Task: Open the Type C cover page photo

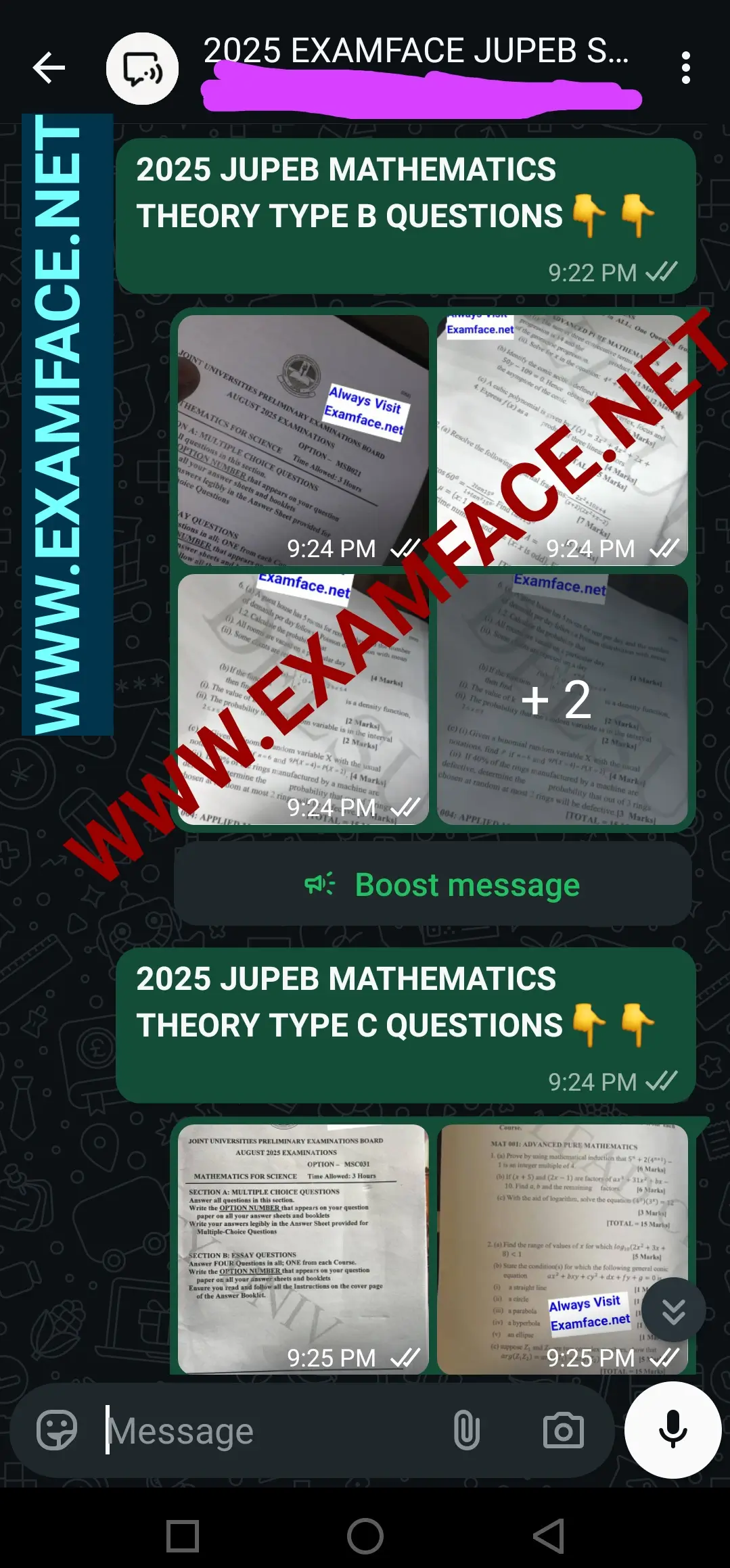Action: pos(303,1248)
